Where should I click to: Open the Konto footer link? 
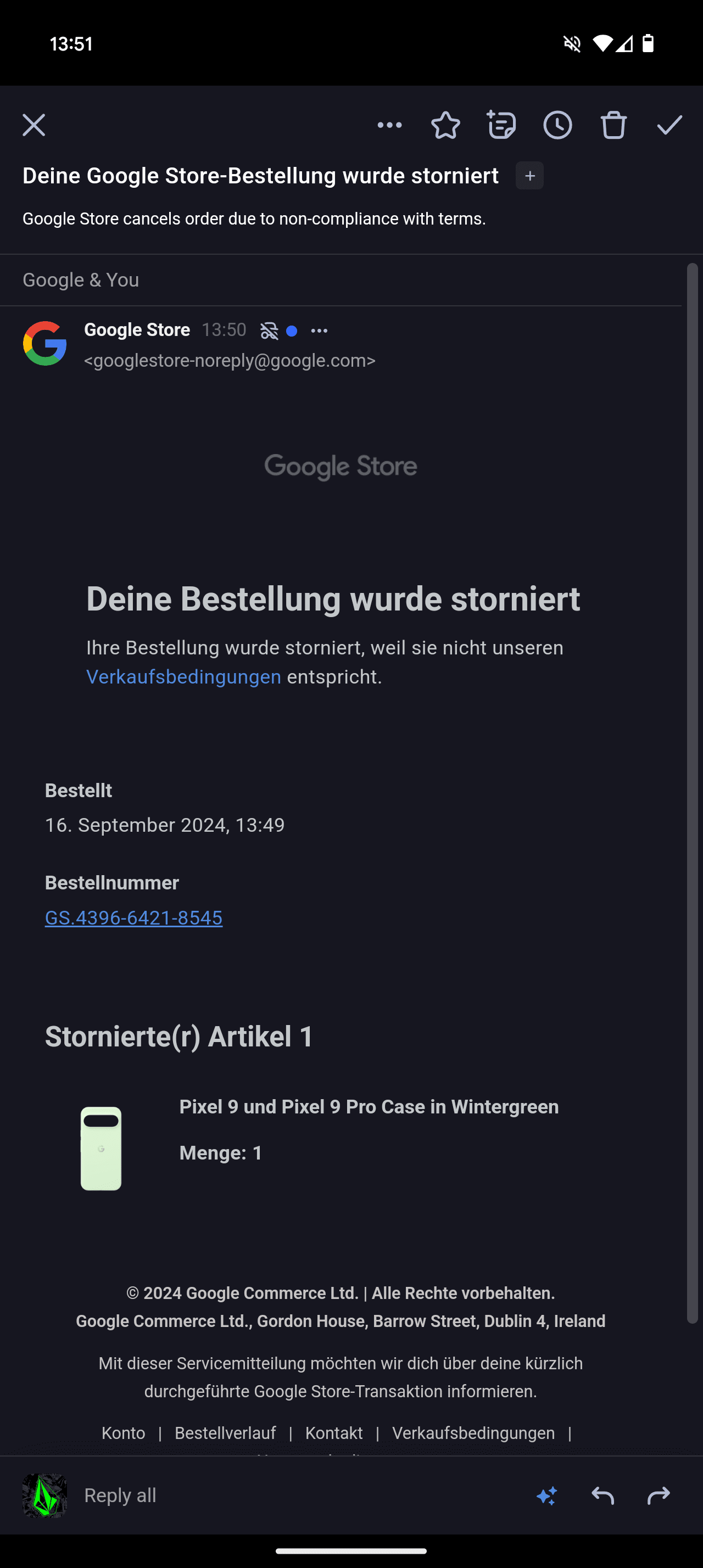124,1433
